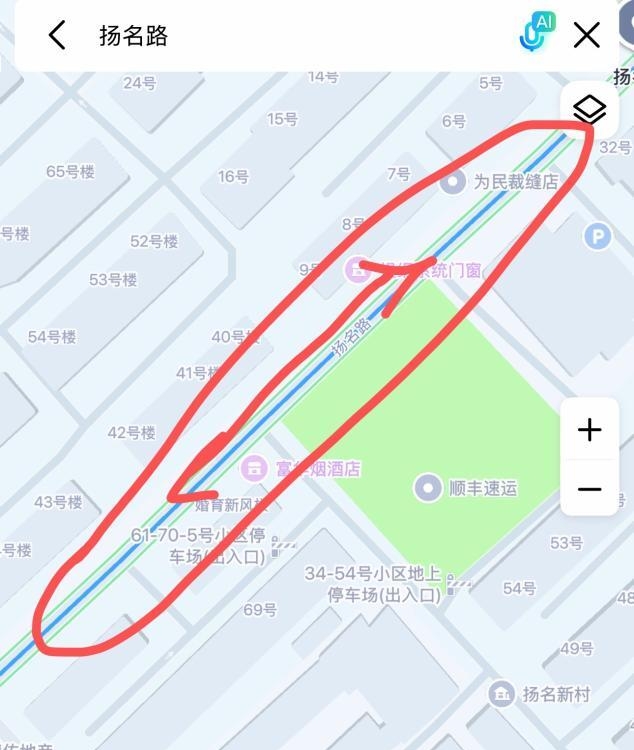Image resolution: width=634 pixels, height=750 pixels.
Task: Open the 扬名新村 place marker
Action: point(502,693)
